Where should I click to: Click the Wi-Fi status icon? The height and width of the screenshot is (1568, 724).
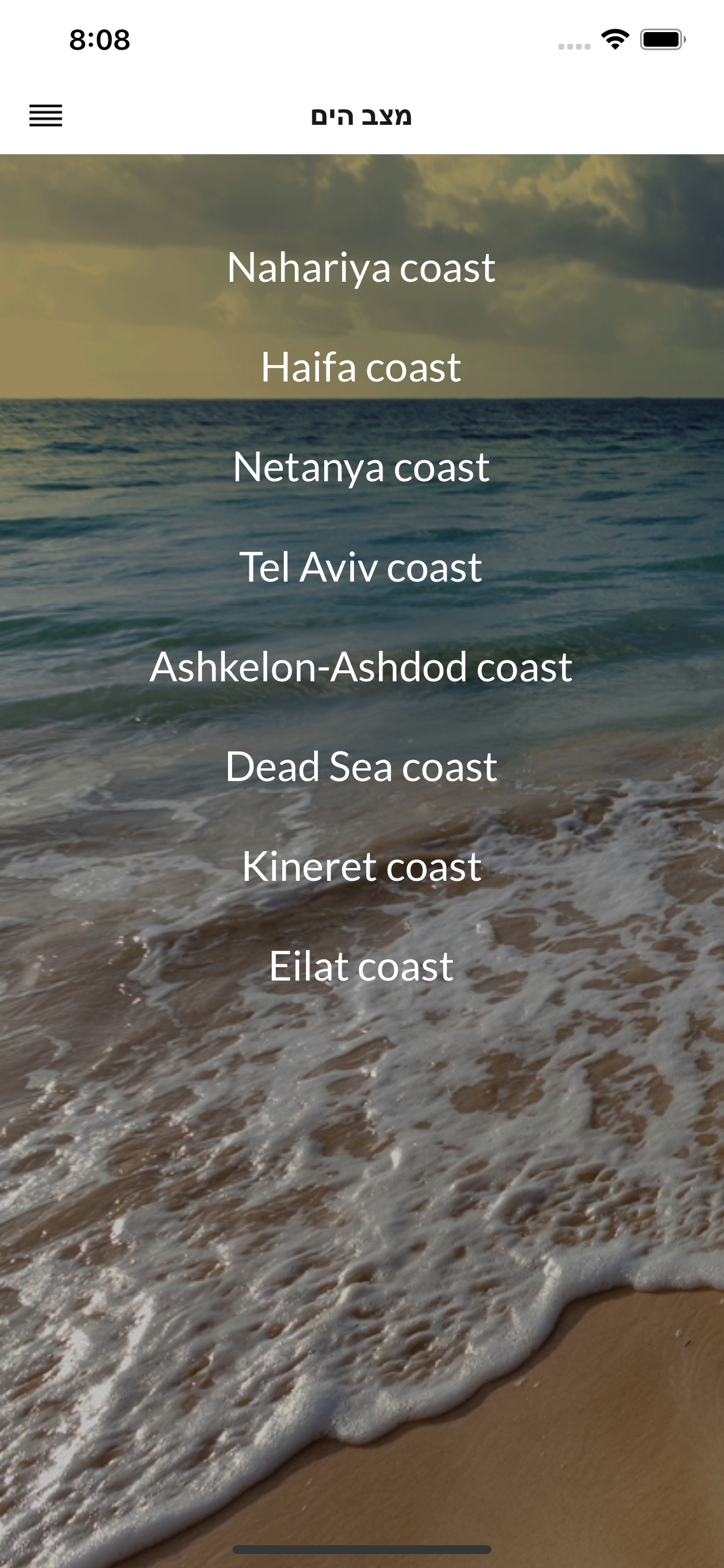coord(616,39)
